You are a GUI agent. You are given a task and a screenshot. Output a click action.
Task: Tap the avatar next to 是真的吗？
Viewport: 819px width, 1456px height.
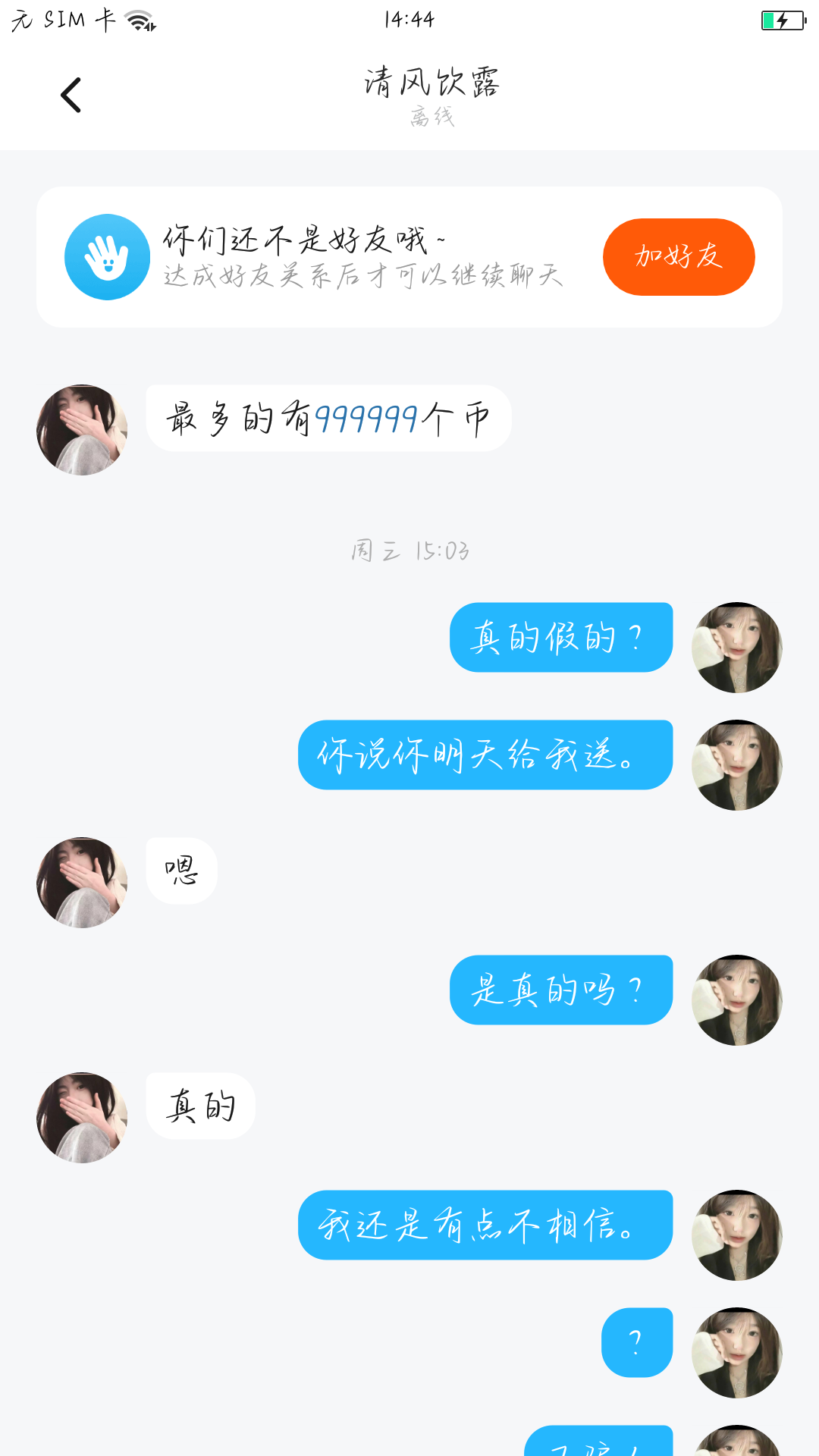coord(736,1000)
